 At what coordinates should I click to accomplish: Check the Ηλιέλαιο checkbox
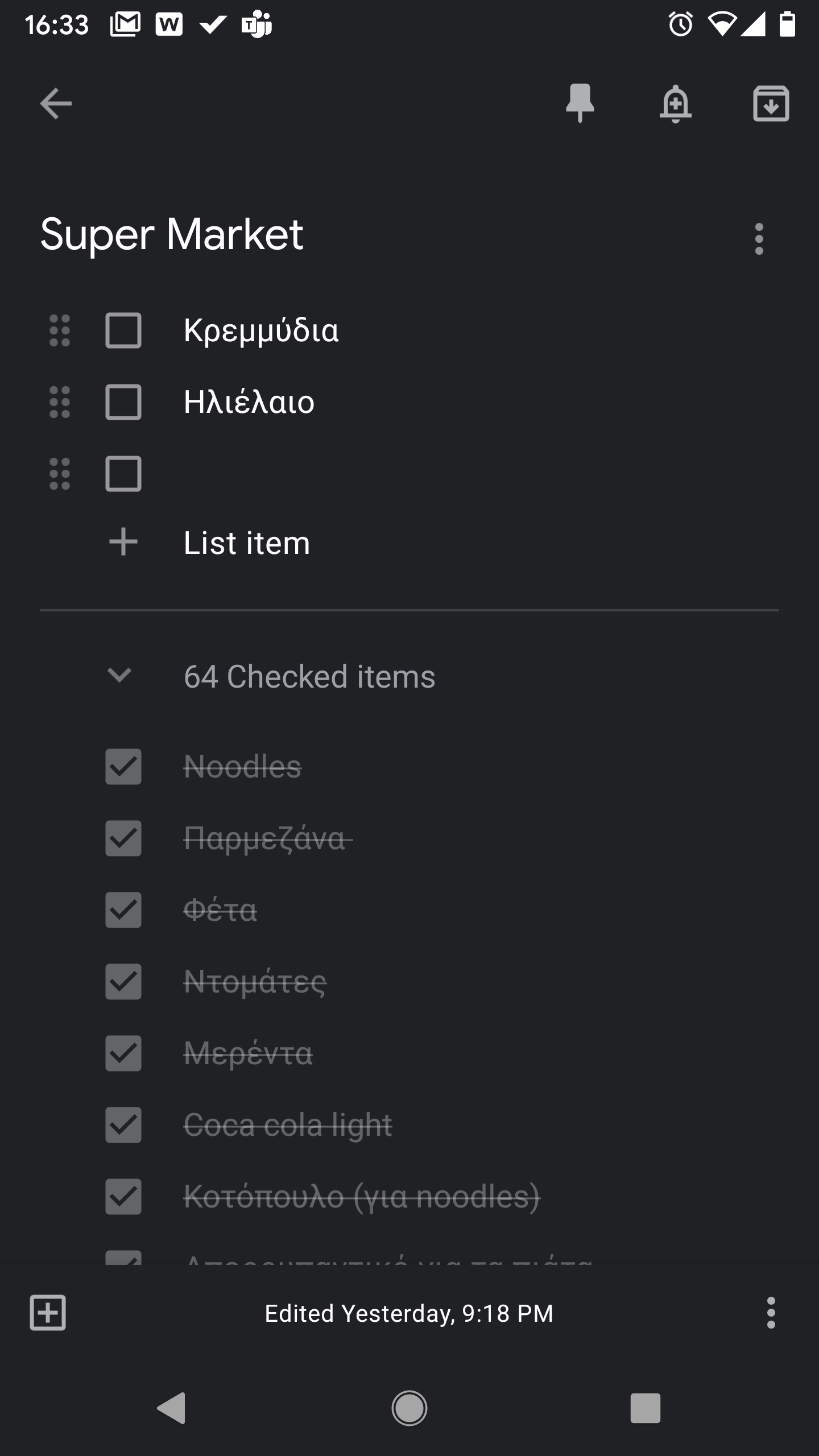tap(123, 402)
